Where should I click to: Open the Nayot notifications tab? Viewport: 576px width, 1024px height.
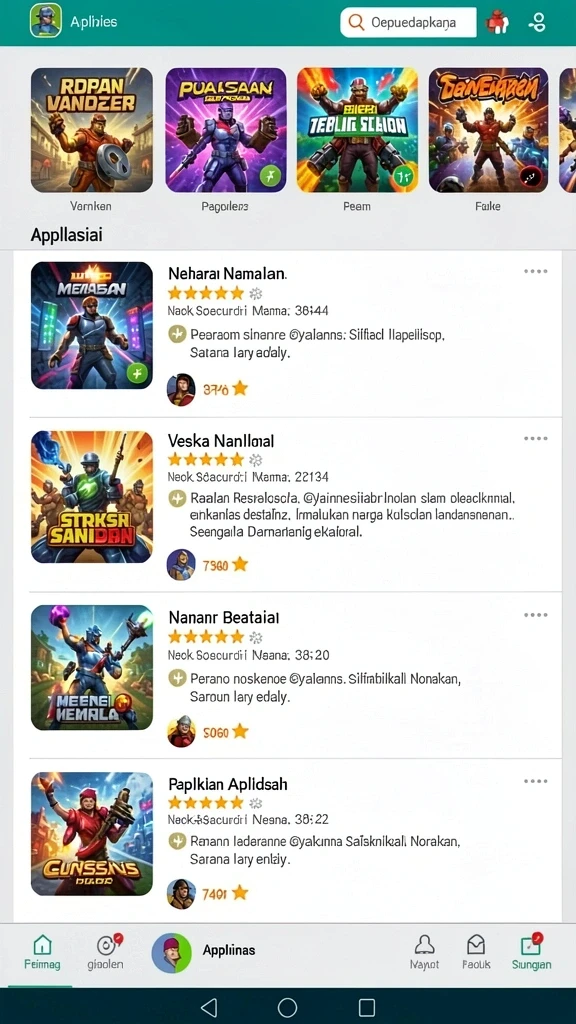tap(424, 953)
